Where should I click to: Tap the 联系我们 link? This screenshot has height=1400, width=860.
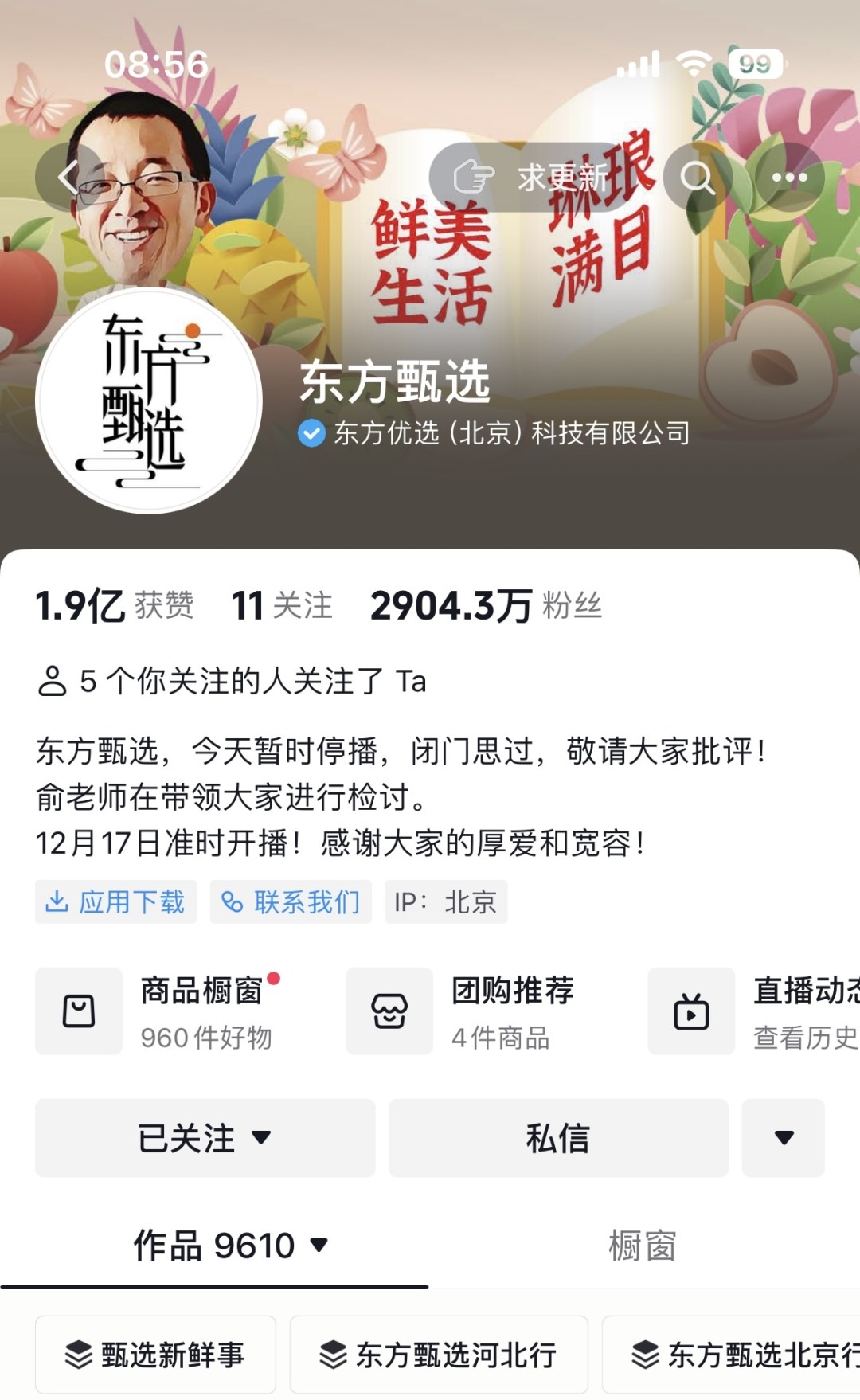[291, 901]
